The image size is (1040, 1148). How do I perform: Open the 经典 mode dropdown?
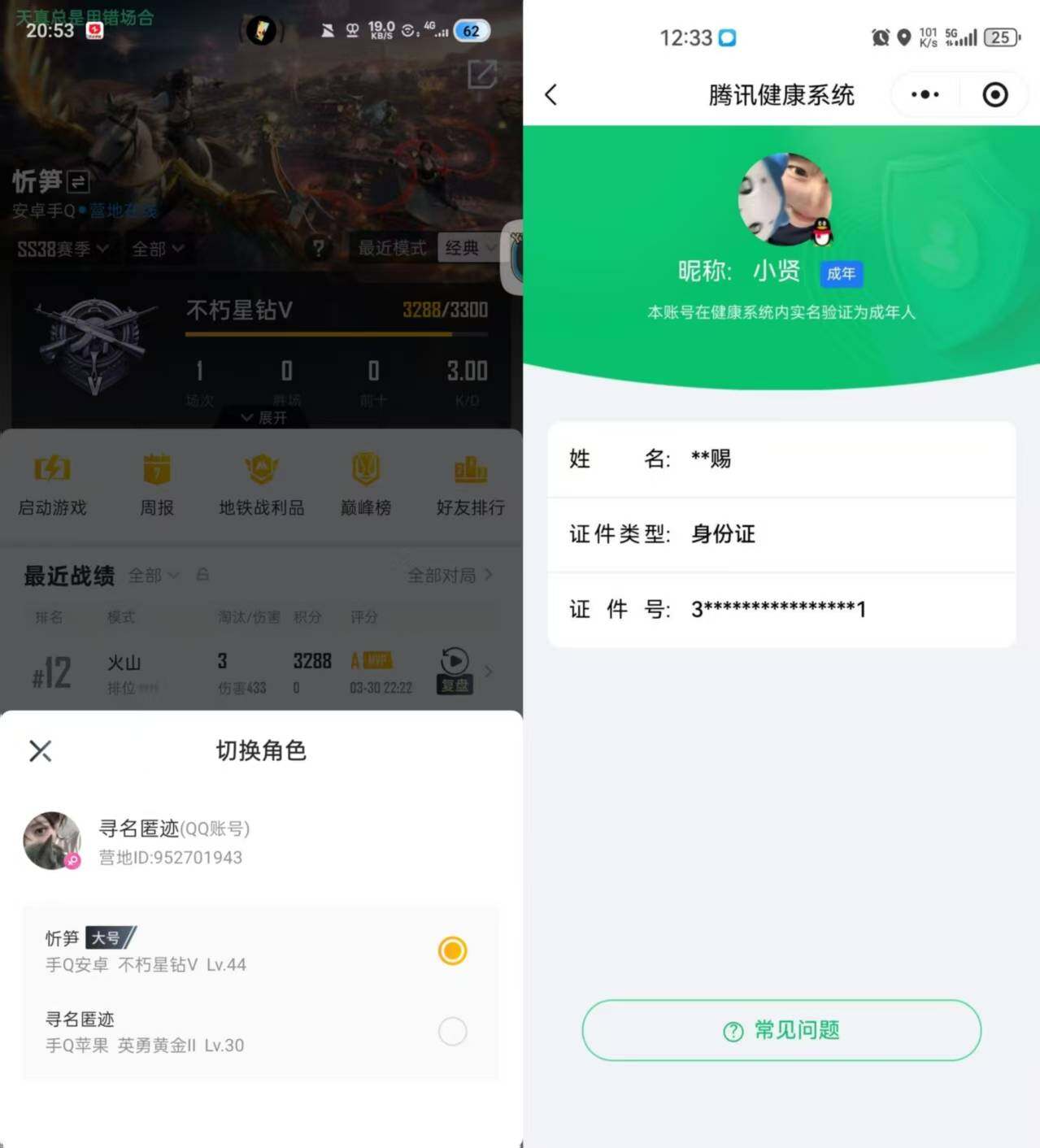[x=468, y=249]
